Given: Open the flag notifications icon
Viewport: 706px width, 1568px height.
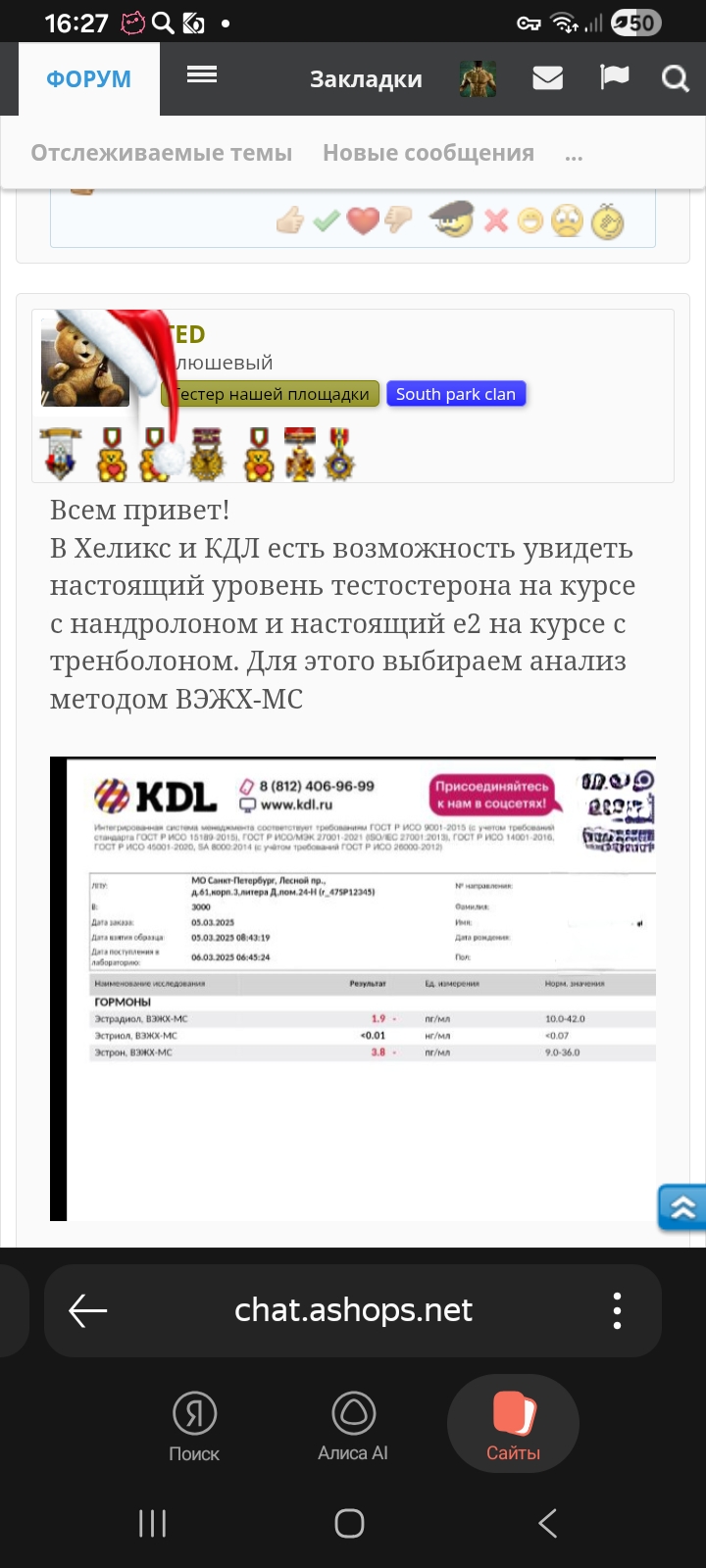Looking at the screenshot, I should (614, 77).
